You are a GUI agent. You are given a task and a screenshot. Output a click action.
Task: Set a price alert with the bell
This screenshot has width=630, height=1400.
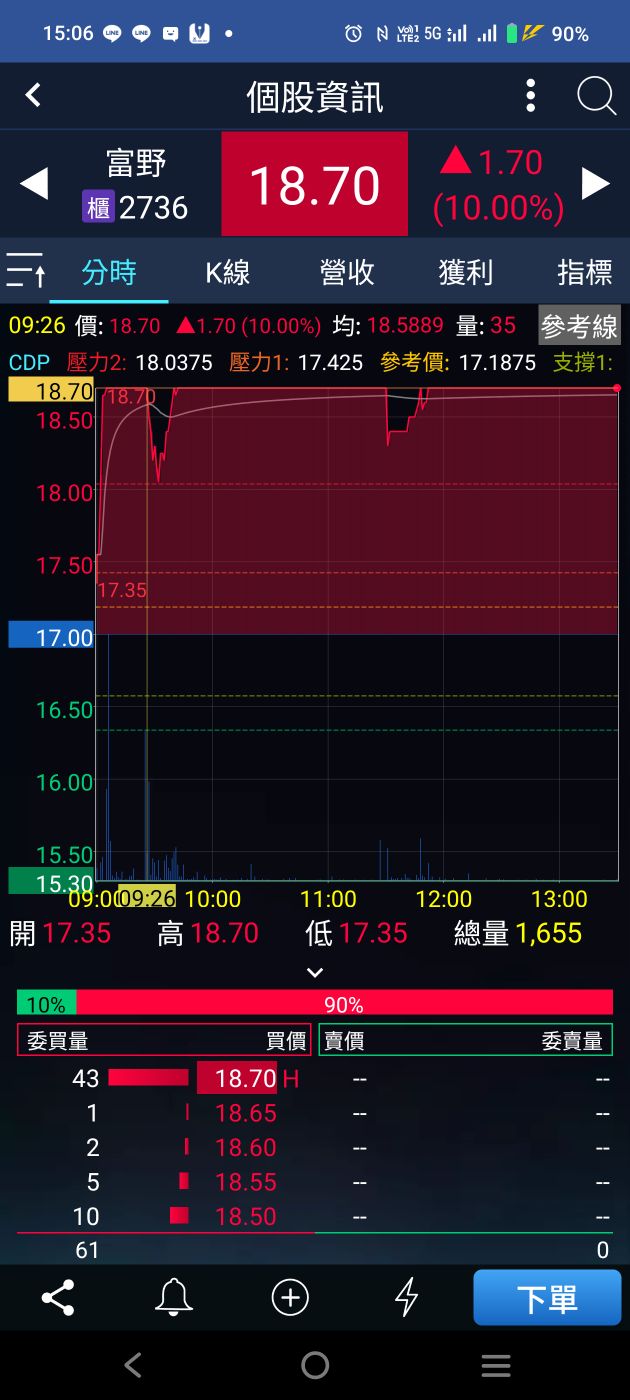click(x=173, y=1298)
